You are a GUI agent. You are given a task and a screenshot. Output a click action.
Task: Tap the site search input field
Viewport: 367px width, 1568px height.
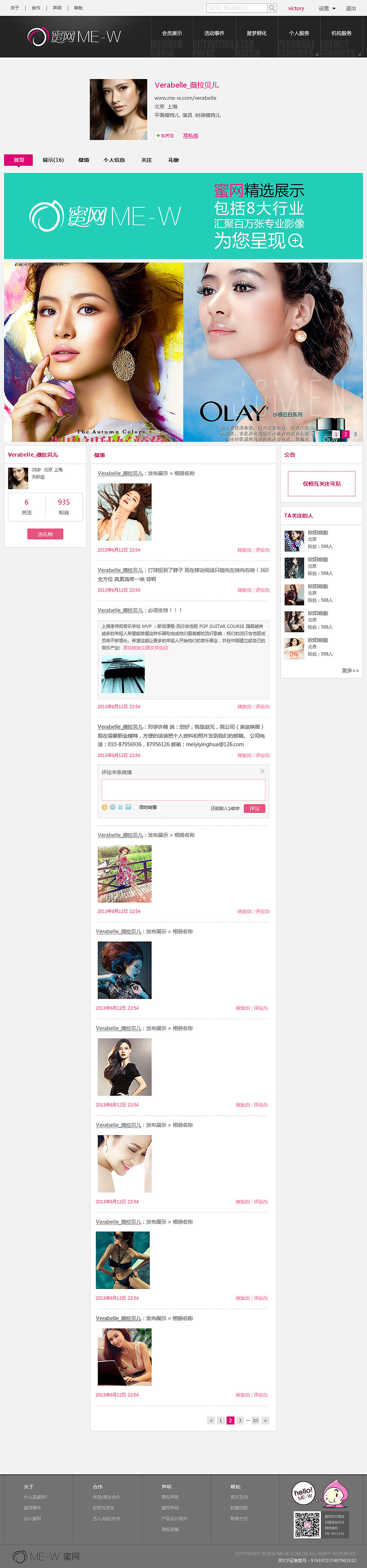click(237, 8)
